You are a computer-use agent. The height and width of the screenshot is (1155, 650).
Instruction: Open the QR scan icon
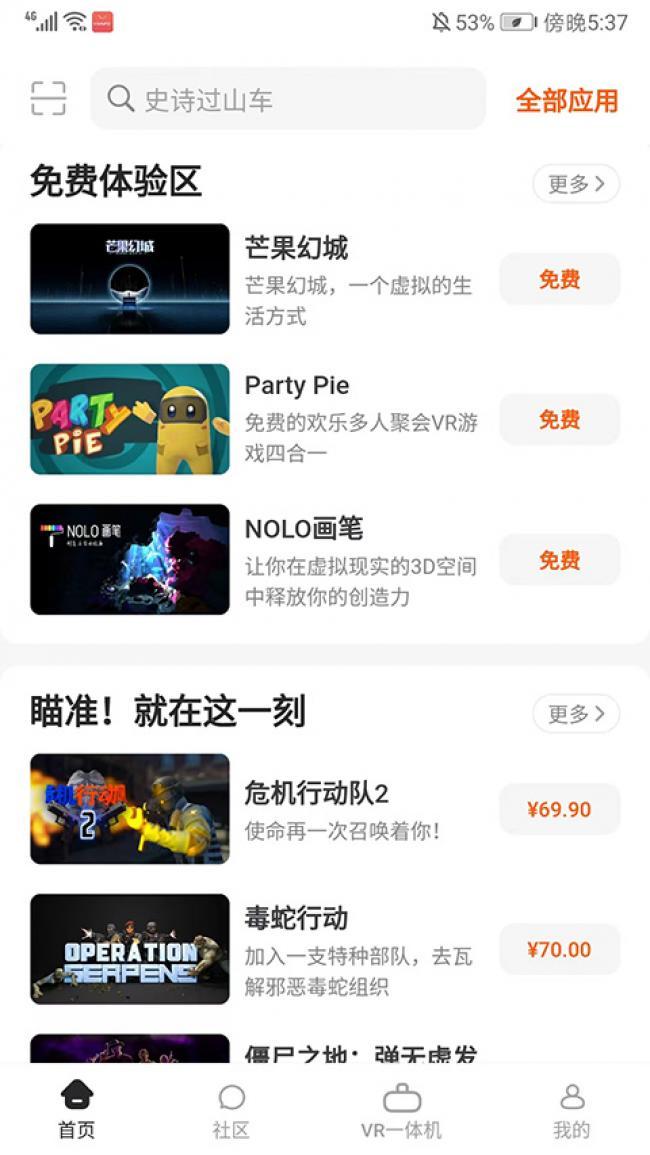pos(48,99)
